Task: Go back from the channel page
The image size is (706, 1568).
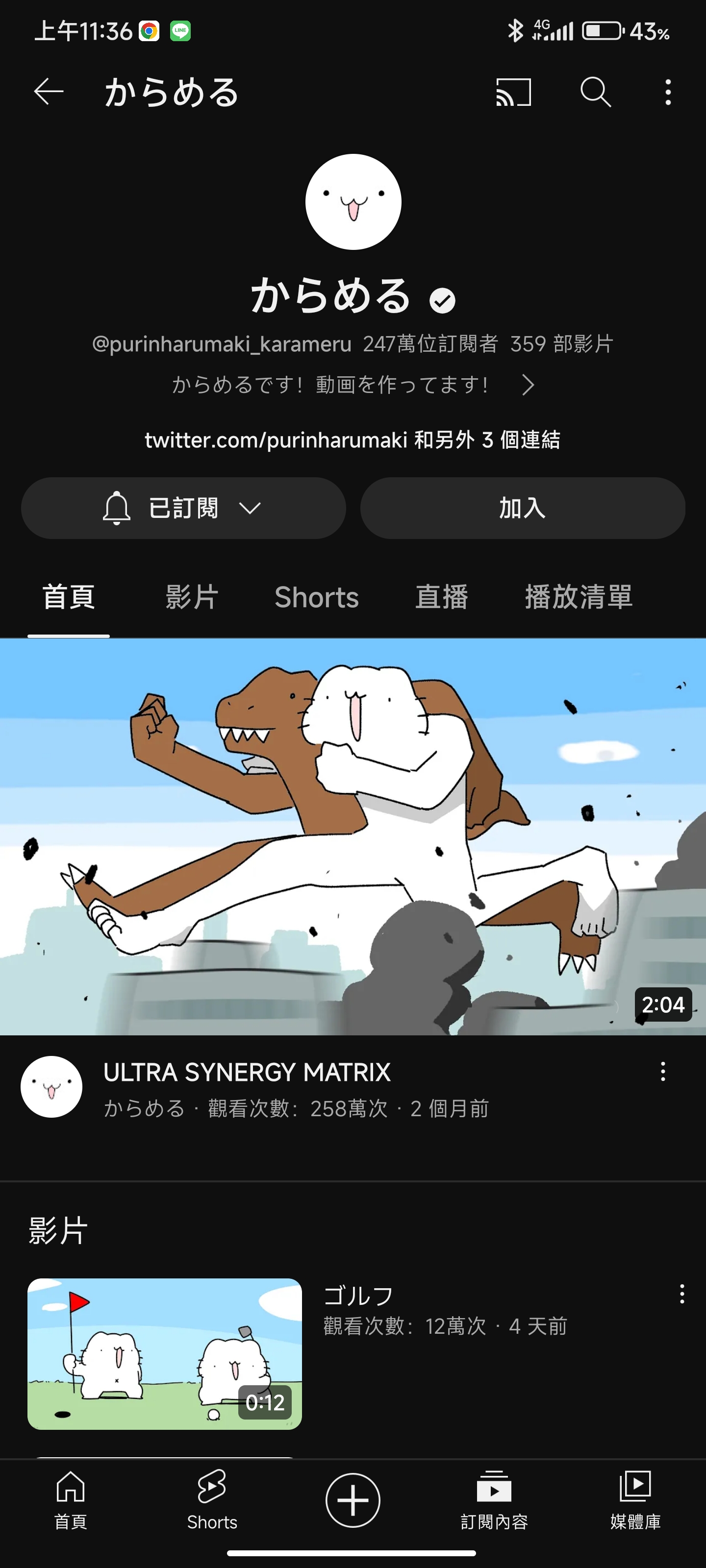Action: click(49, 93)
